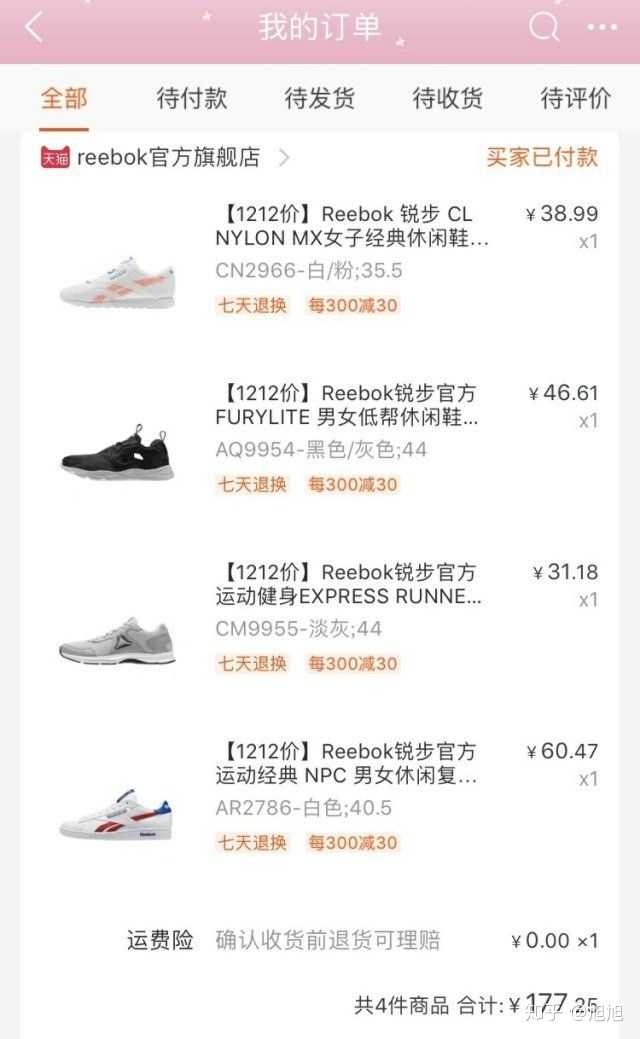Image resolution: width=640 pixels, height=1039 pixels.
Task: Search orders with the magnifier icon
Action: click(544, 27)
